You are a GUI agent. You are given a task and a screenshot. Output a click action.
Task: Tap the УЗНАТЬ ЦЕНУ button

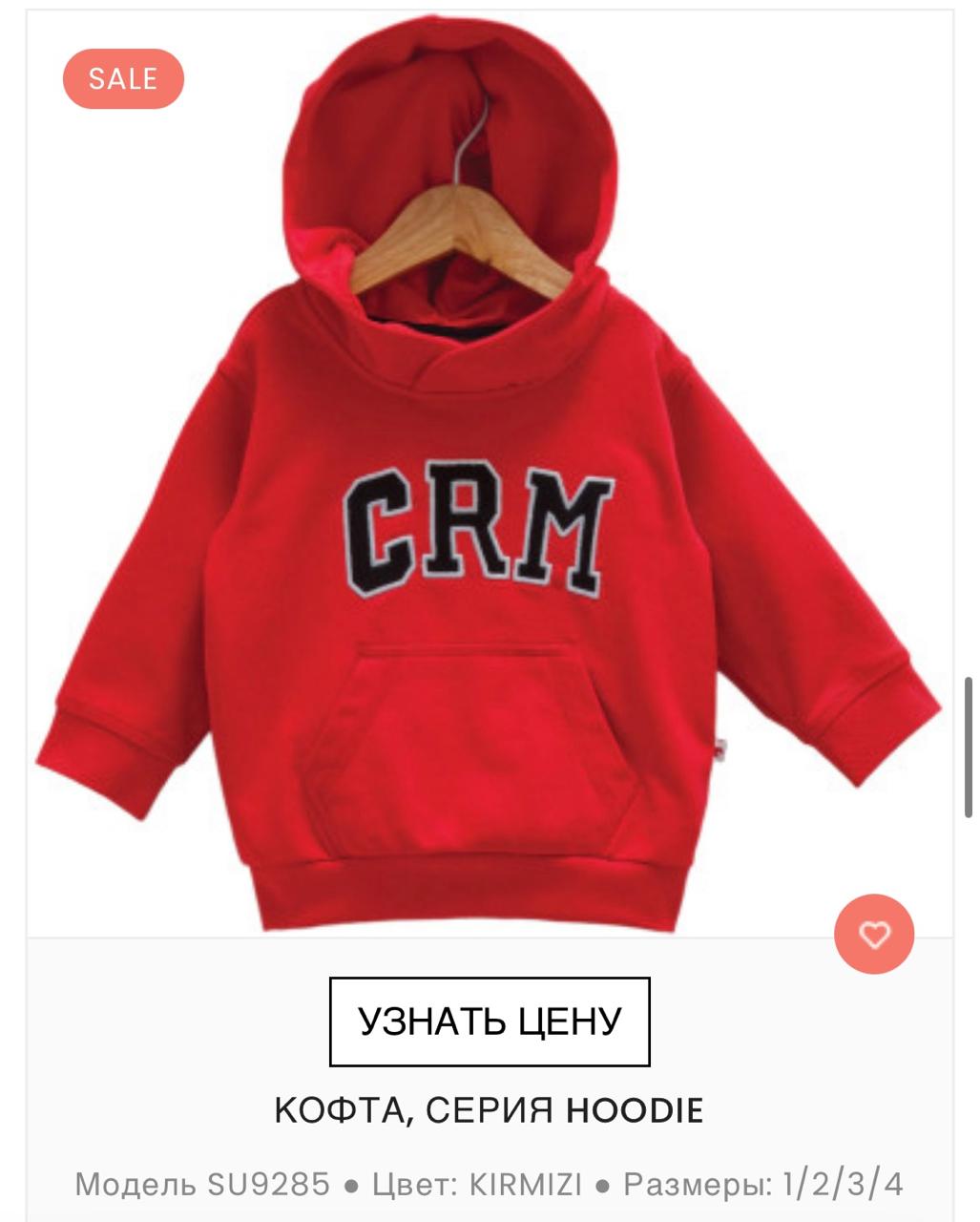(x=490, y=1021)
